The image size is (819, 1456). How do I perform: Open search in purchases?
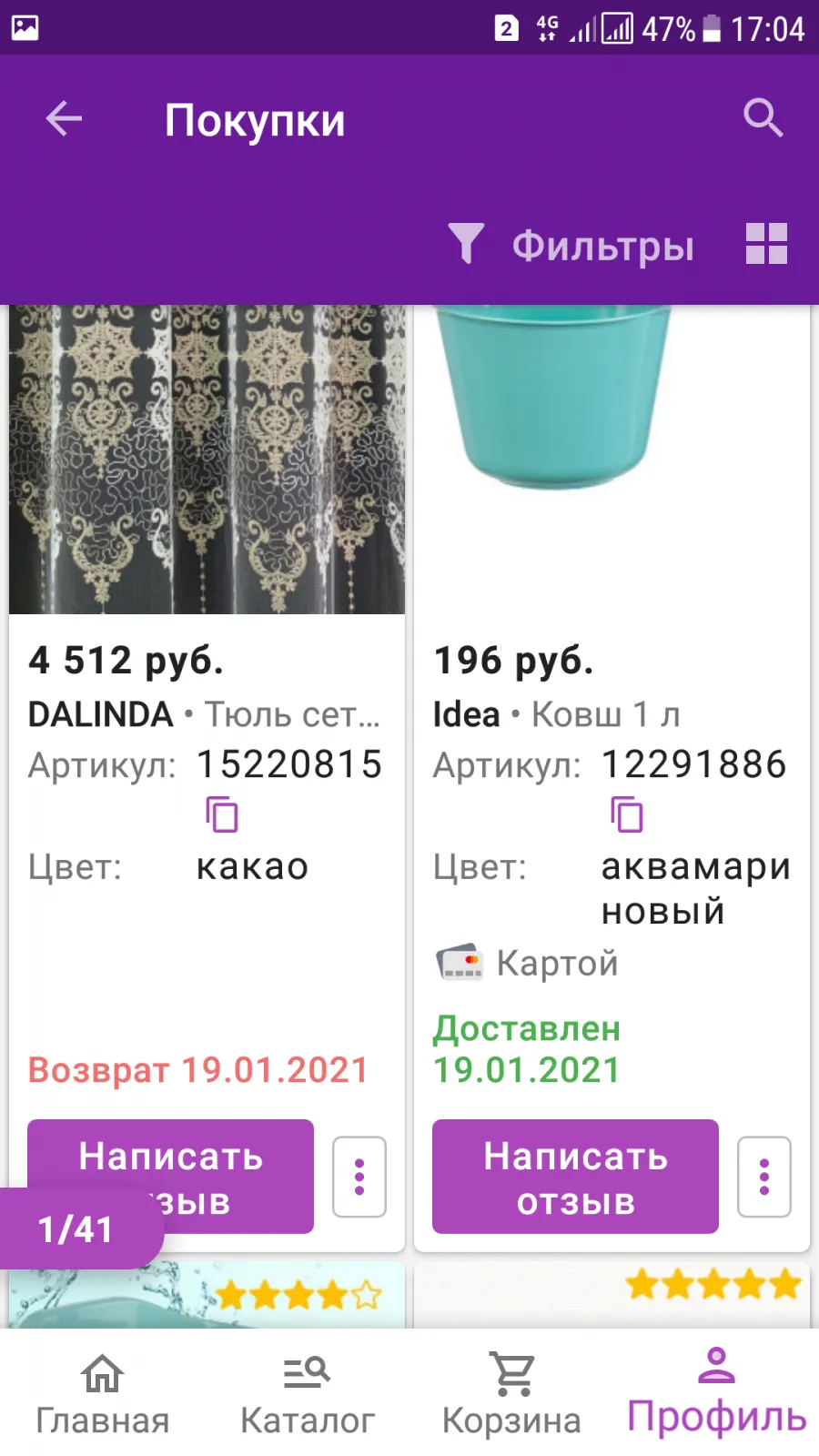763,118
